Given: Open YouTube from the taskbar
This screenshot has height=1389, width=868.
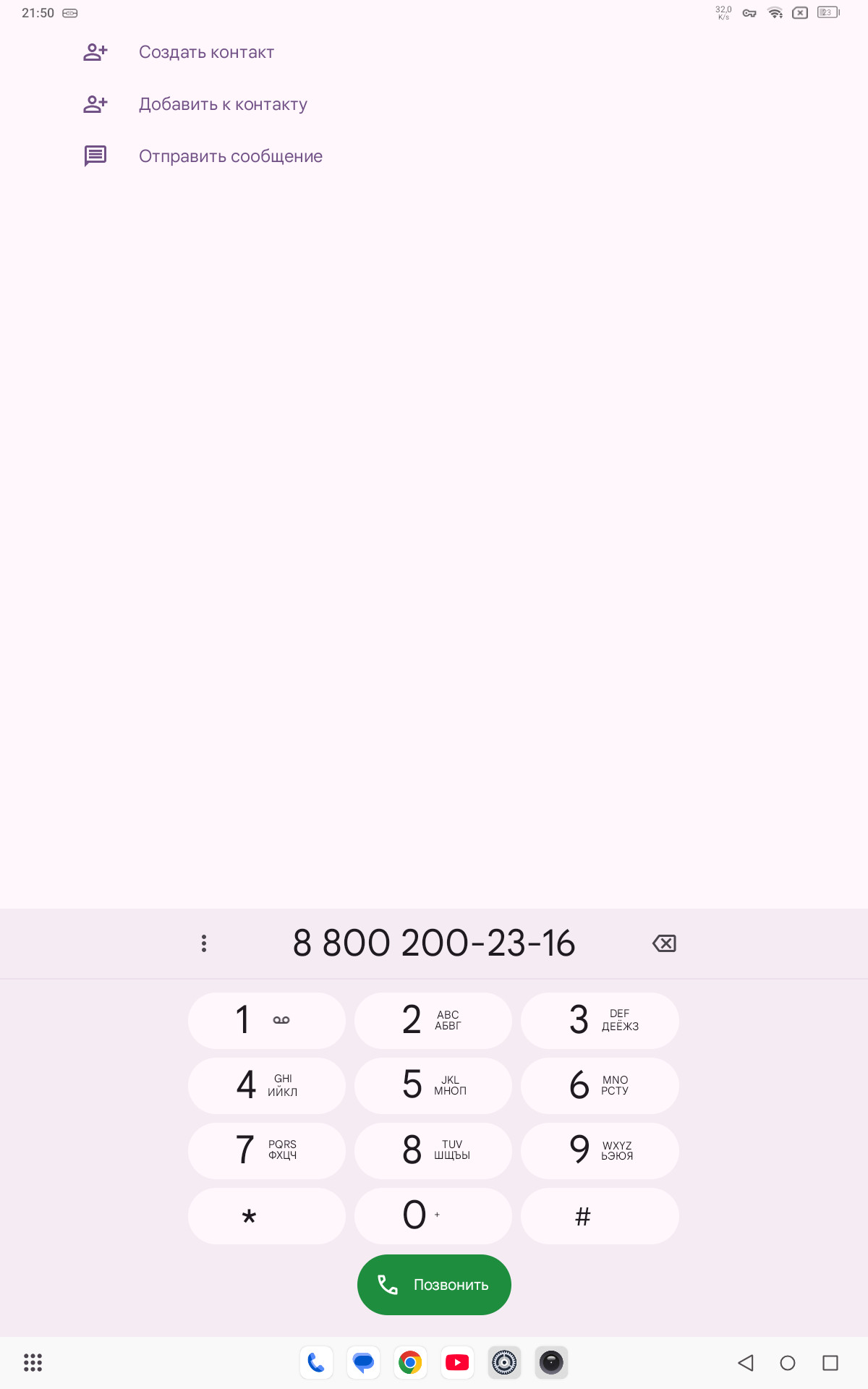Looking at the screenshot, I should pyautogui.click(x=457, y=1363).
